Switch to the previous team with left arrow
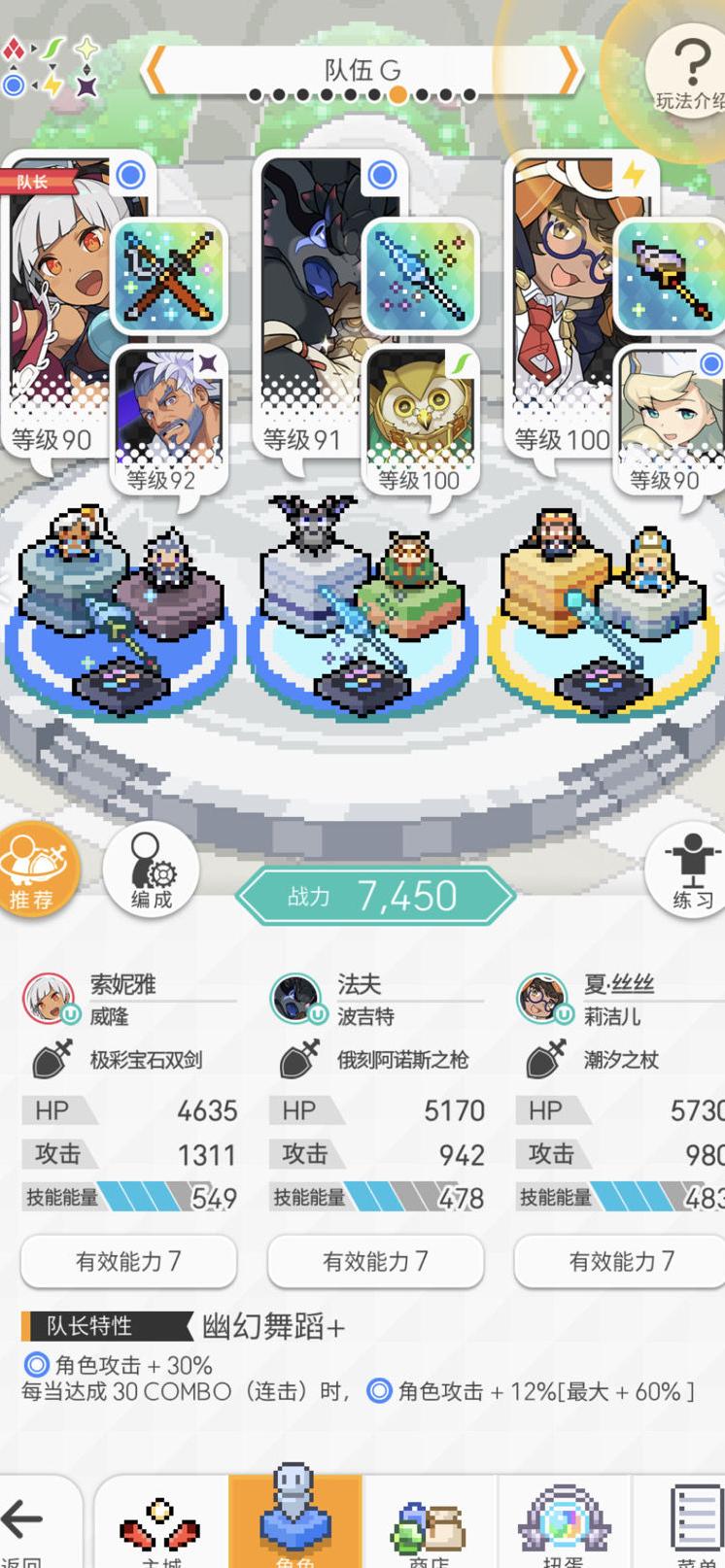This screenshot has width=725, height=1568. 154,70
